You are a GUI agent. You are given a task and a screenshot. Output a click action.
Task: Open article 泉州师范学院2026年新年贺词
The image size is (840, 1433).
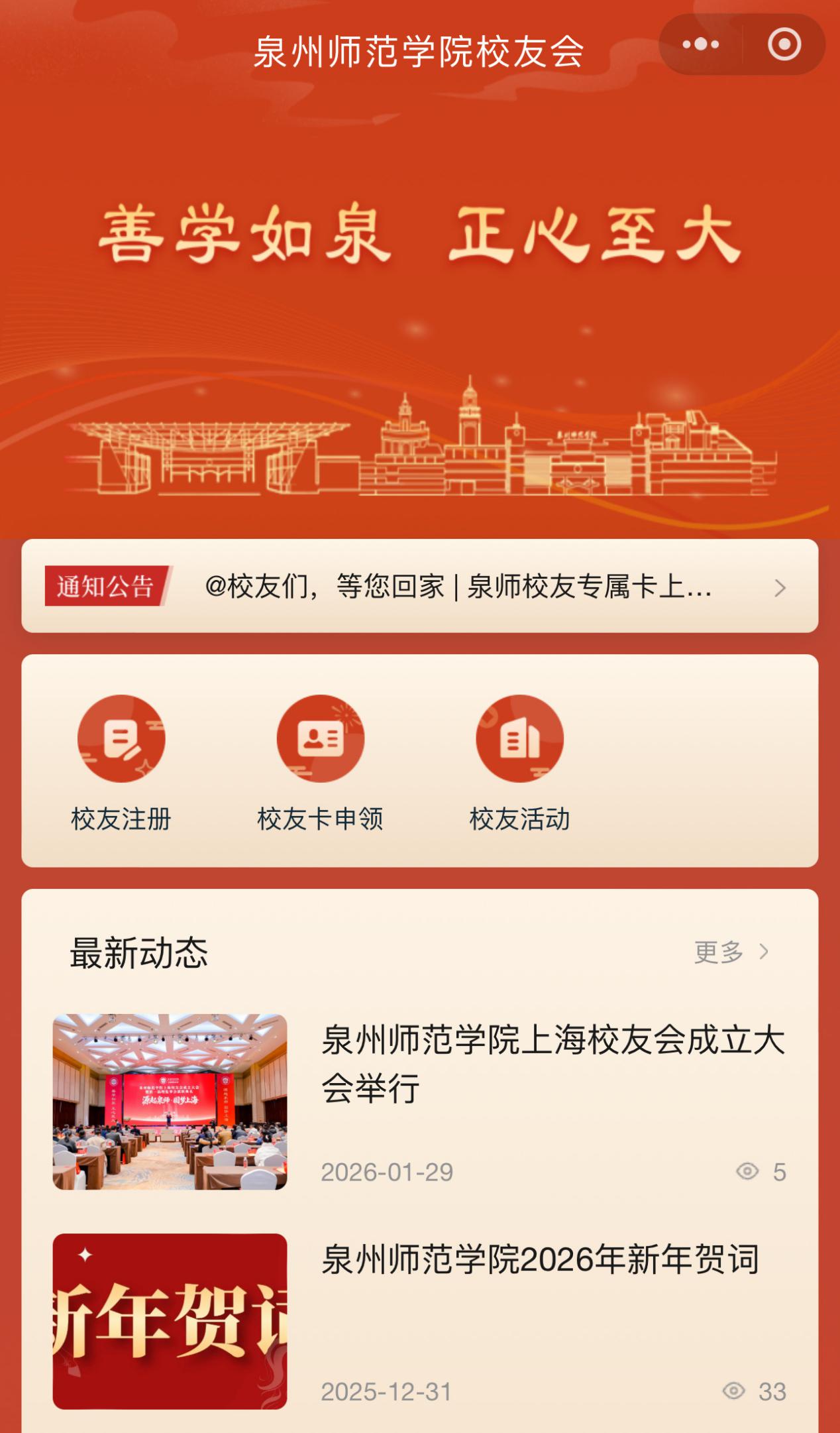pos(539,1259)
